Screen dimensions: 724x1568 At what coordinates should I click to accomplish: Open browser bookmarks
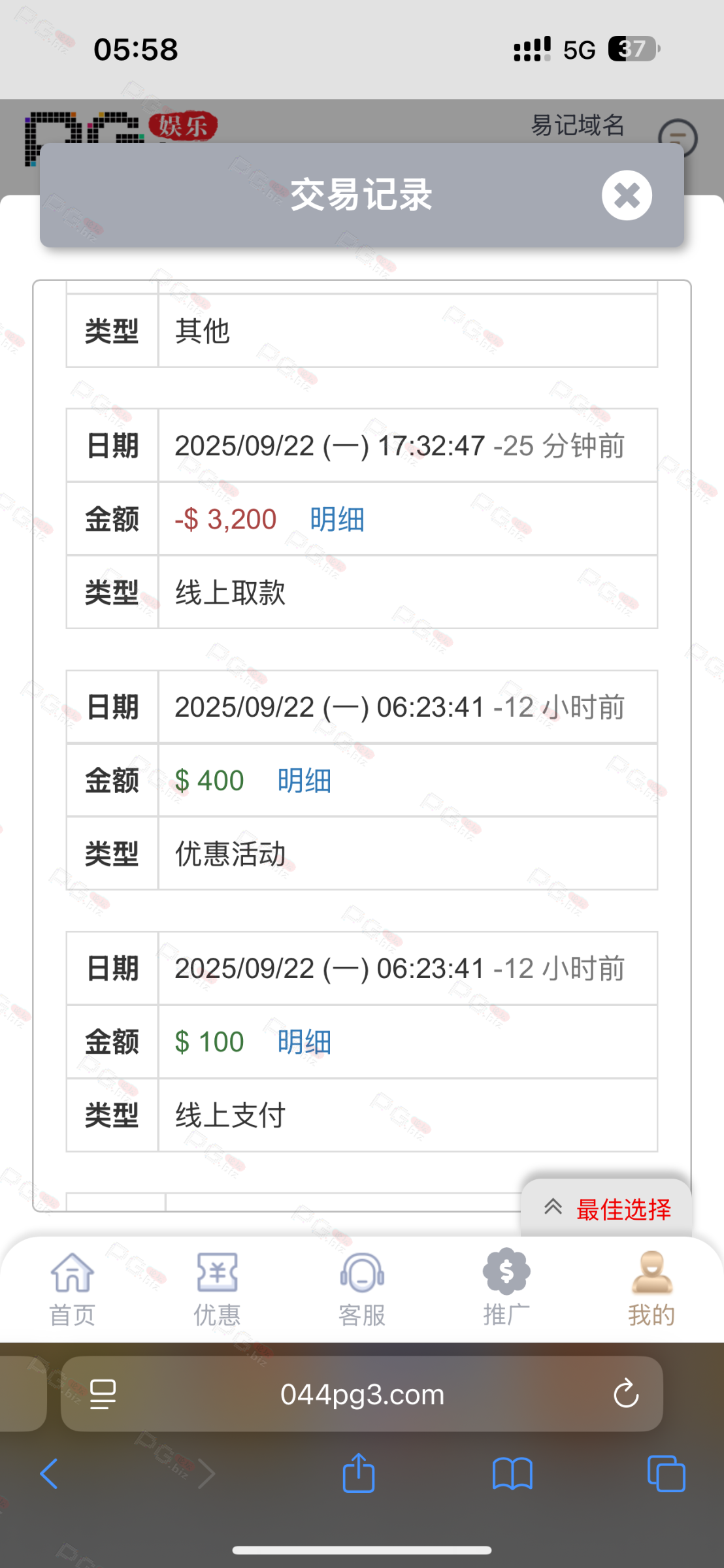click(512, 1474)
